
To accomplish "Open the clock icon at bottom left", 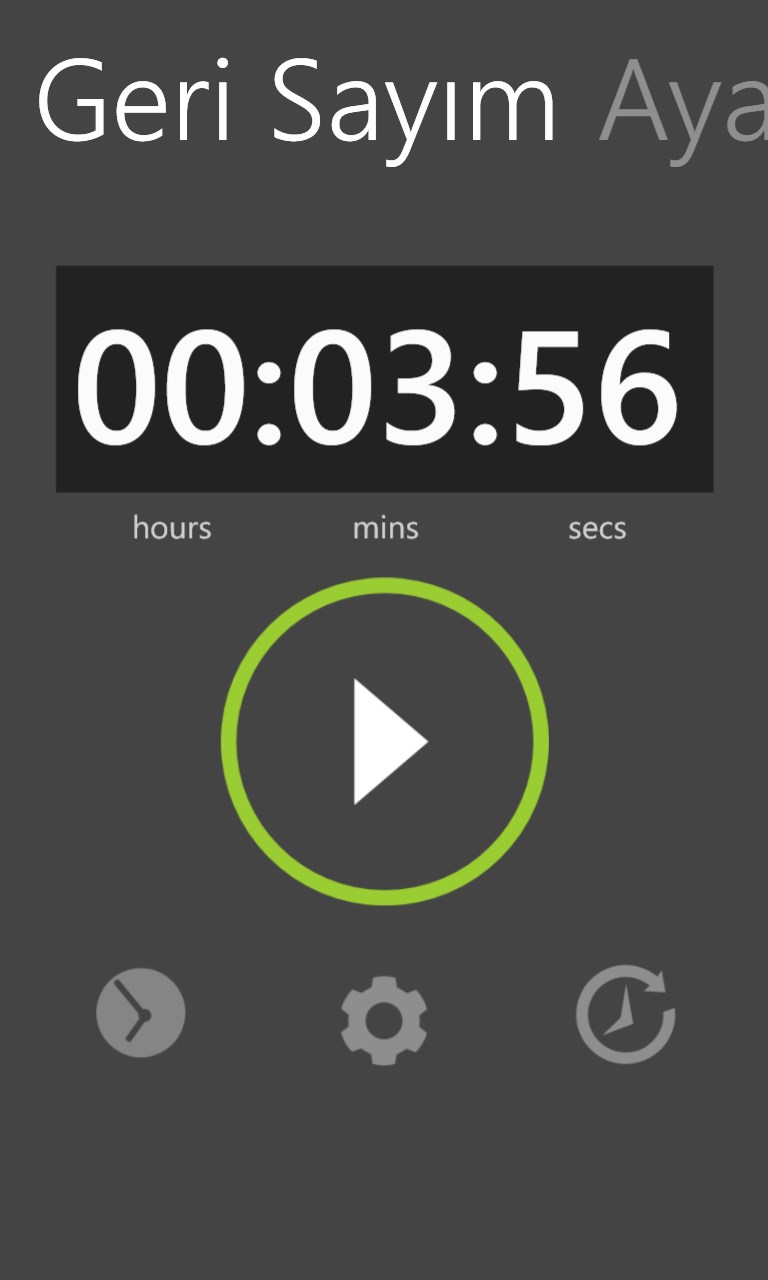I will click(141, 1013).
